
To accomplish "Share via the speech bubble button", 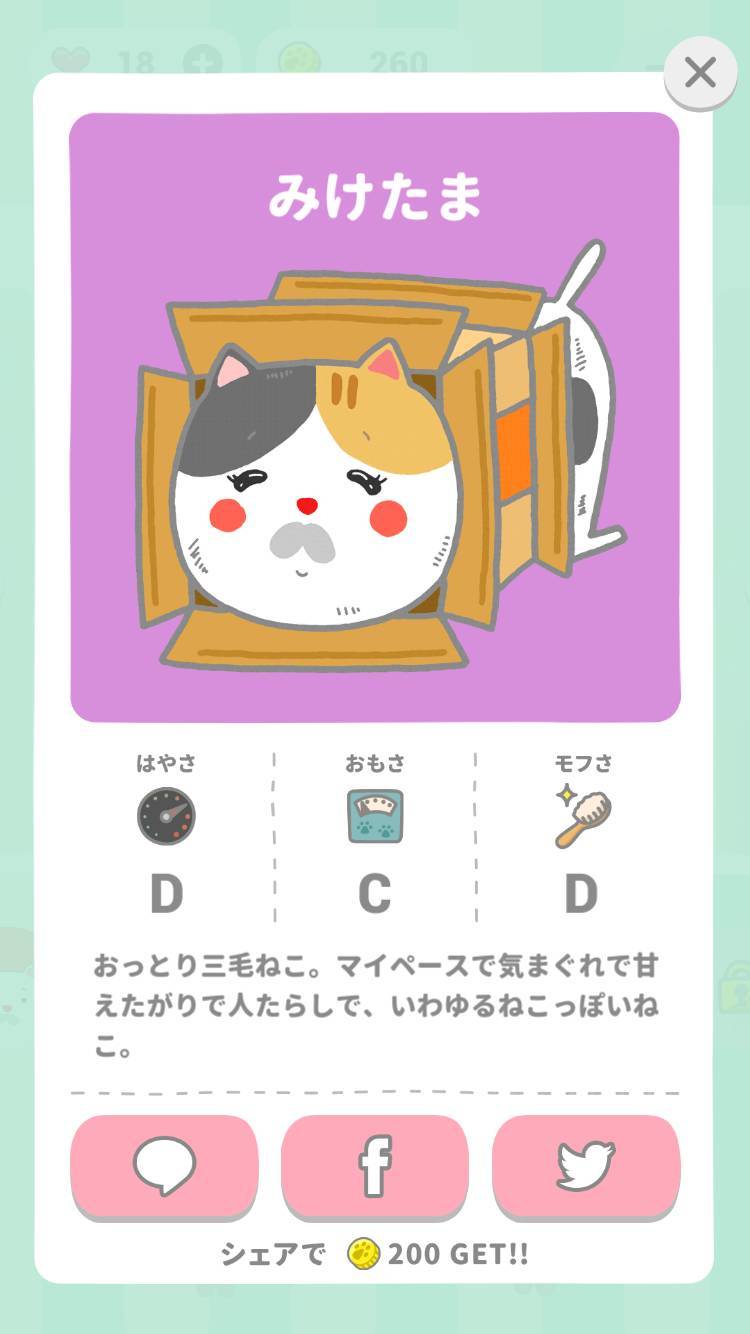I will point(164,1166).
